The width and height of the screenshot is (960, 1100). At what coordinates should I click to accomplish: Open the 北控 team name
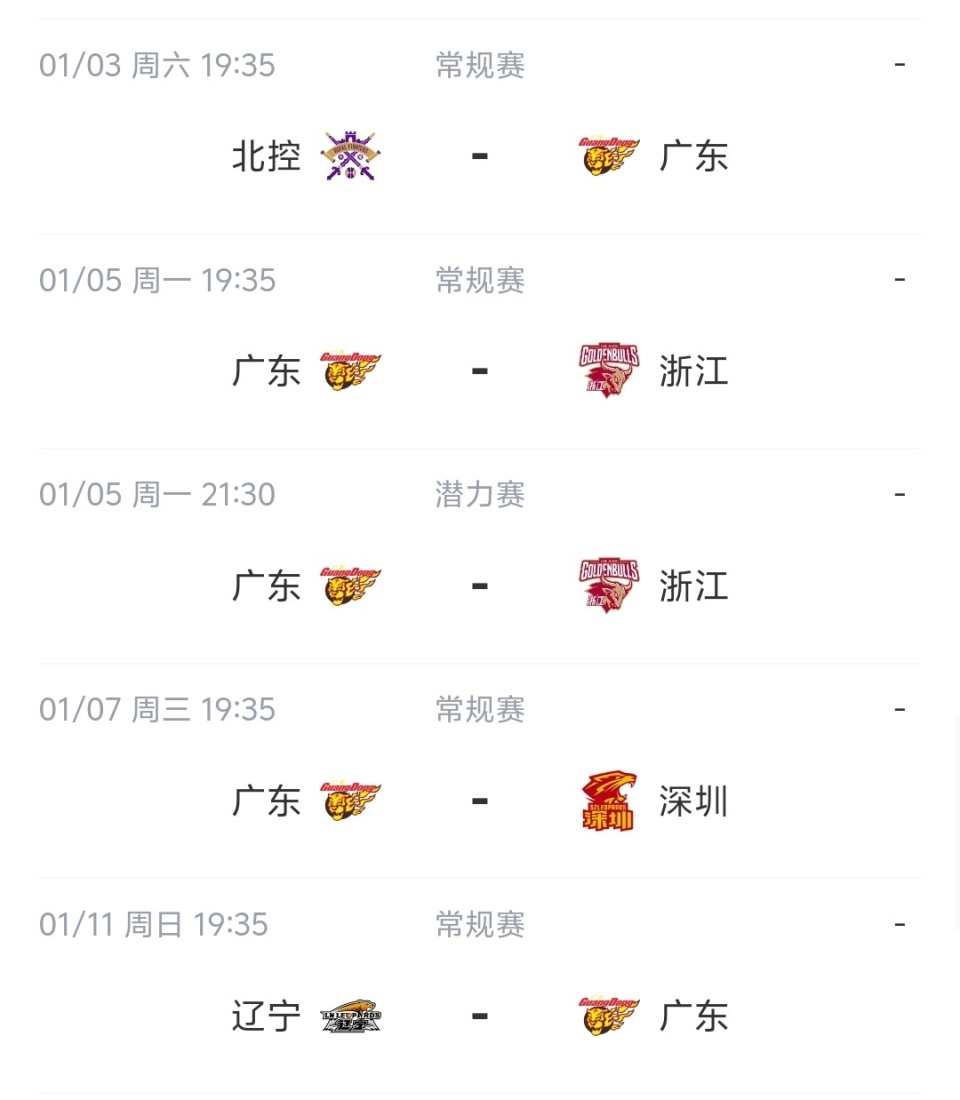(266, 155)
